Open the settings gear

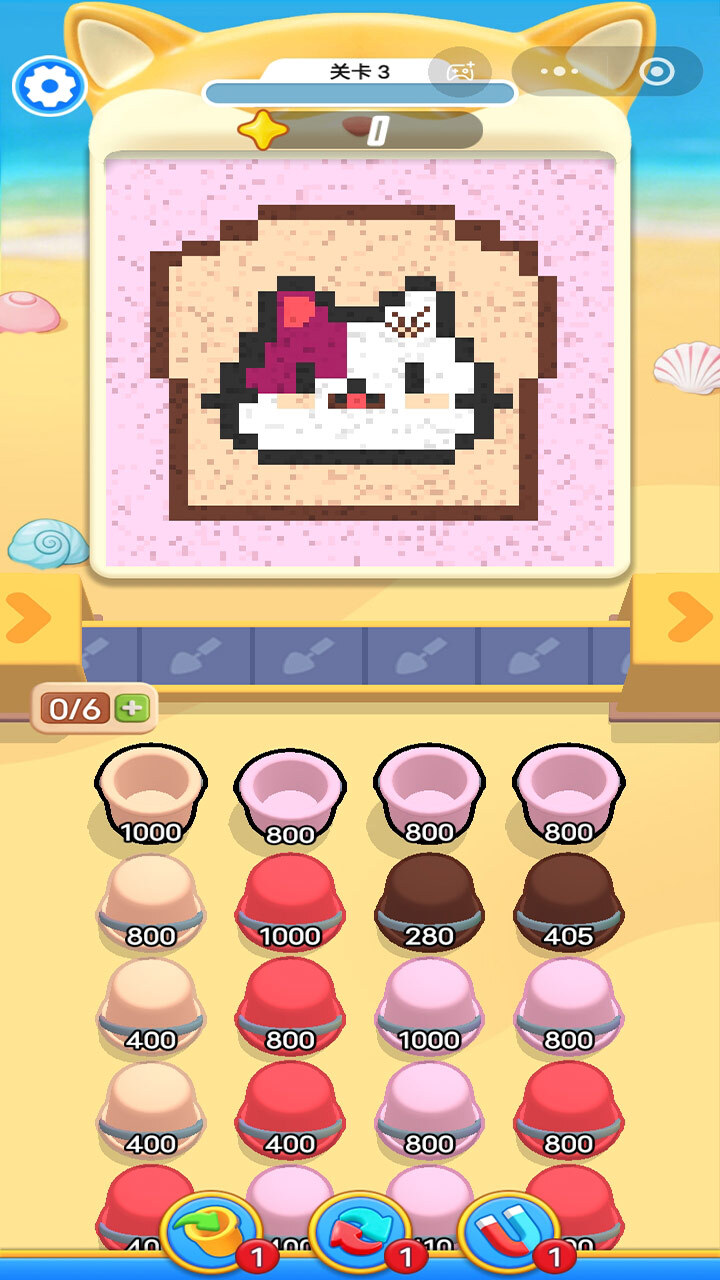tap(49, 86)
